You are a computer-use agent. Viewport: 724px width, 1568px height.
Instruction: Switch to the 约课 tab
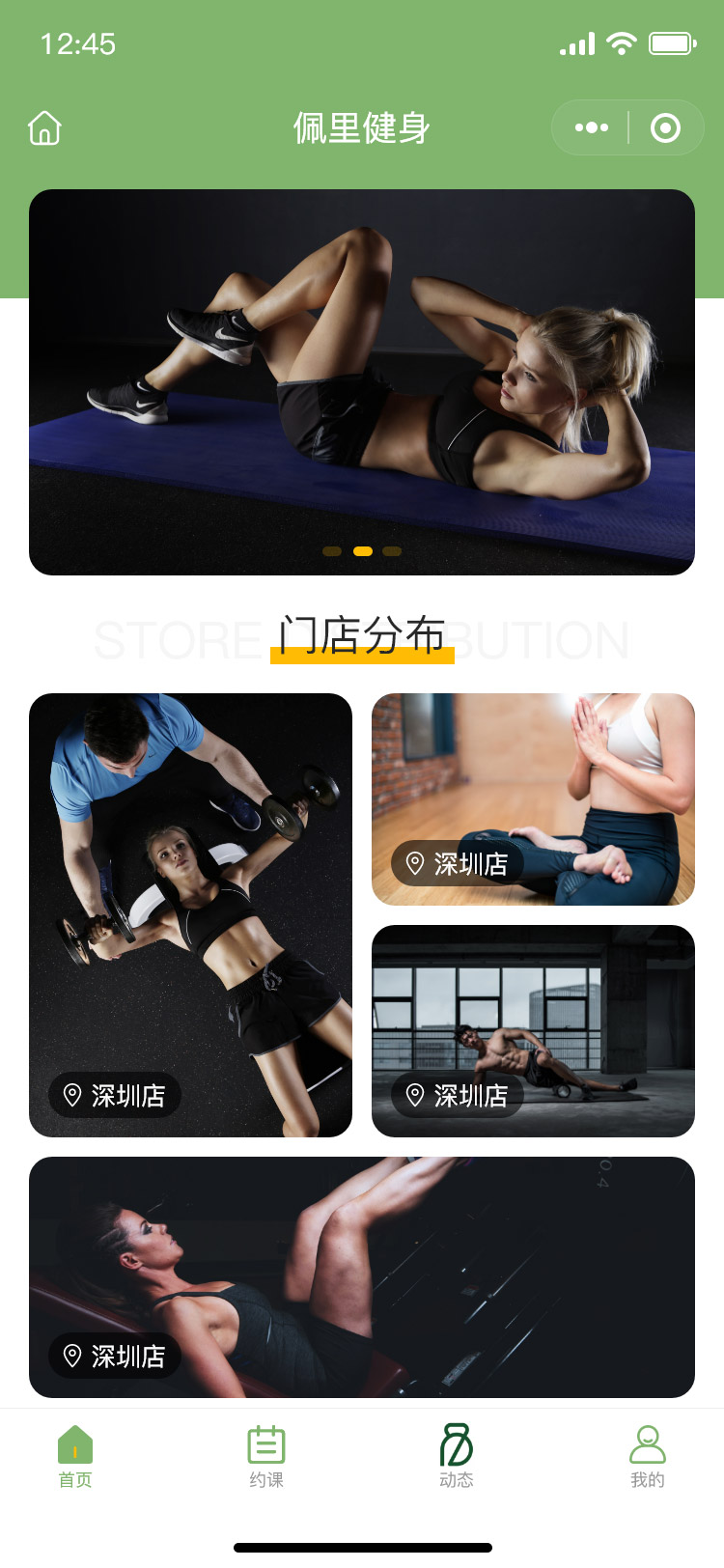click(x=266, y=1456)
